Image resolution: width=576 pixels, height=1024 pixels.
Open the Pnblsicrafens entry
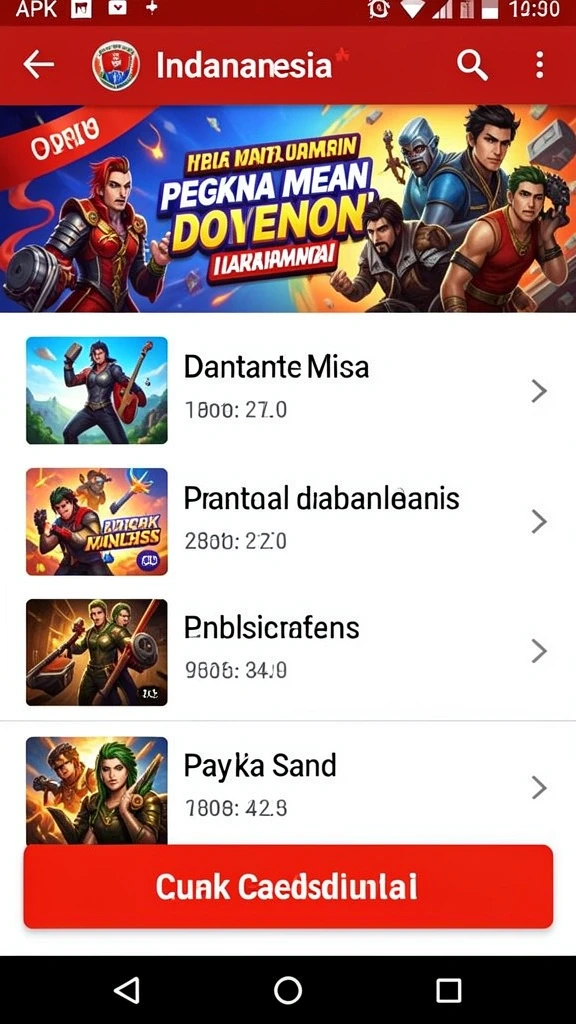coord(288,651)
